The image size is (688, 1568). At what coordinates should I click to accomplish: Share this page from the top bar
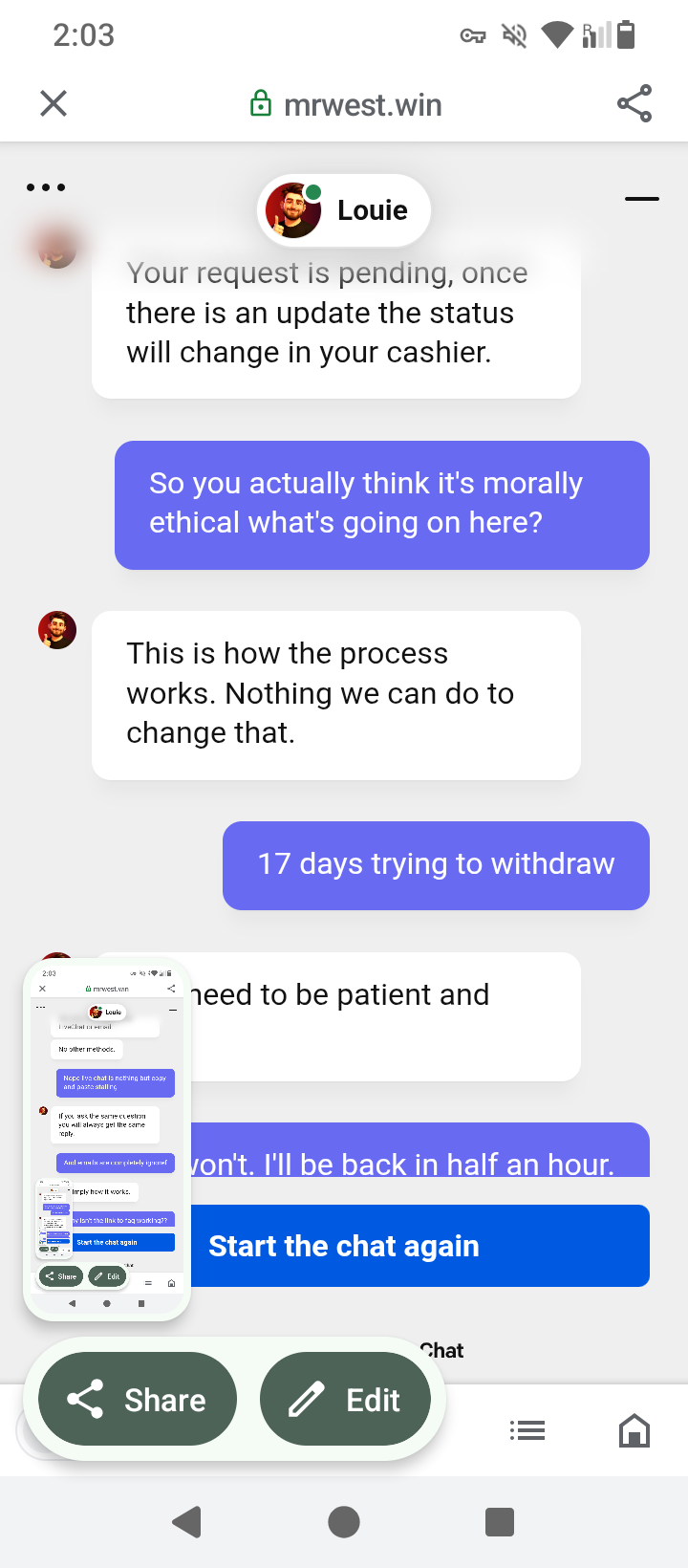click(x=634, y=103)
